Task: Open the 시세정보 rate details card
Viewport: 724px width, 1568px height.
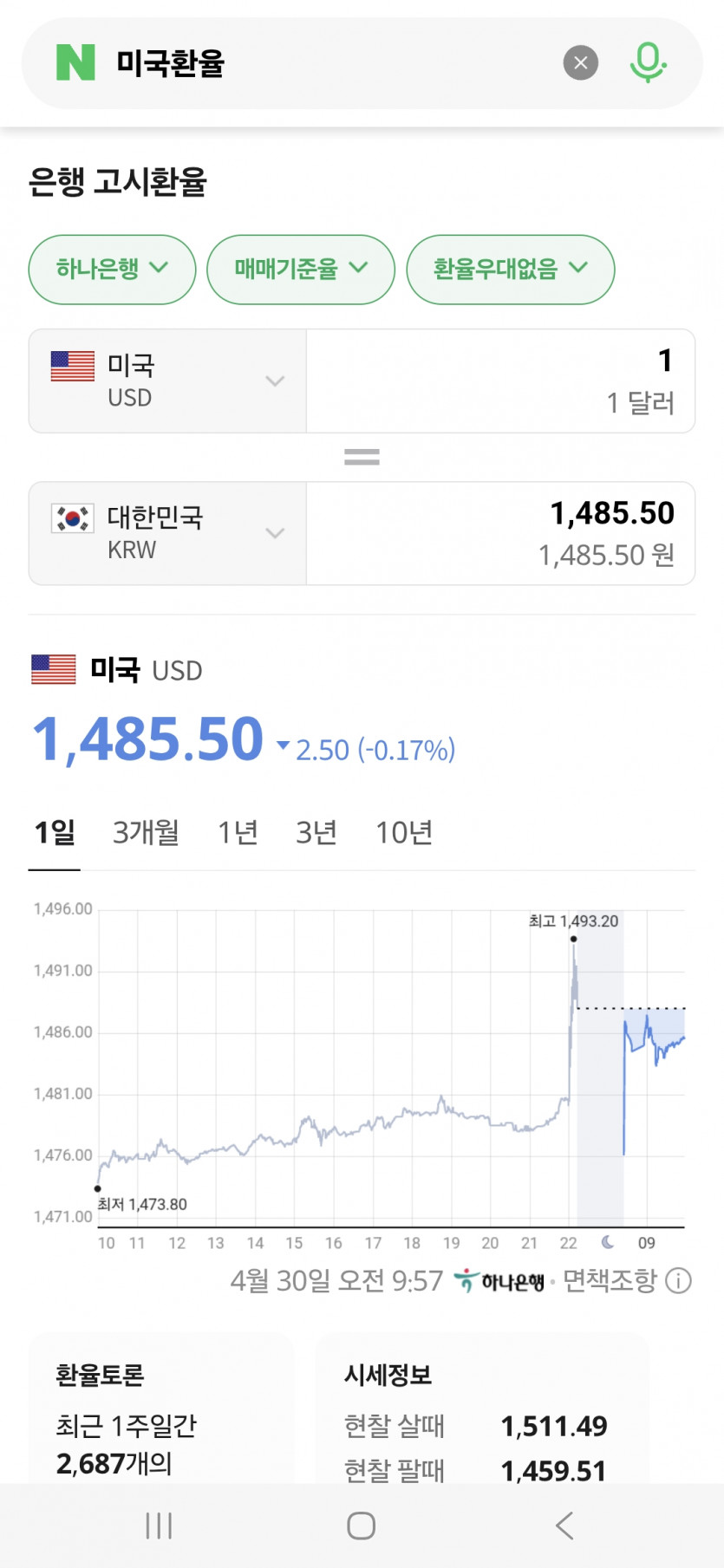Action: [x=481, y=1409]
